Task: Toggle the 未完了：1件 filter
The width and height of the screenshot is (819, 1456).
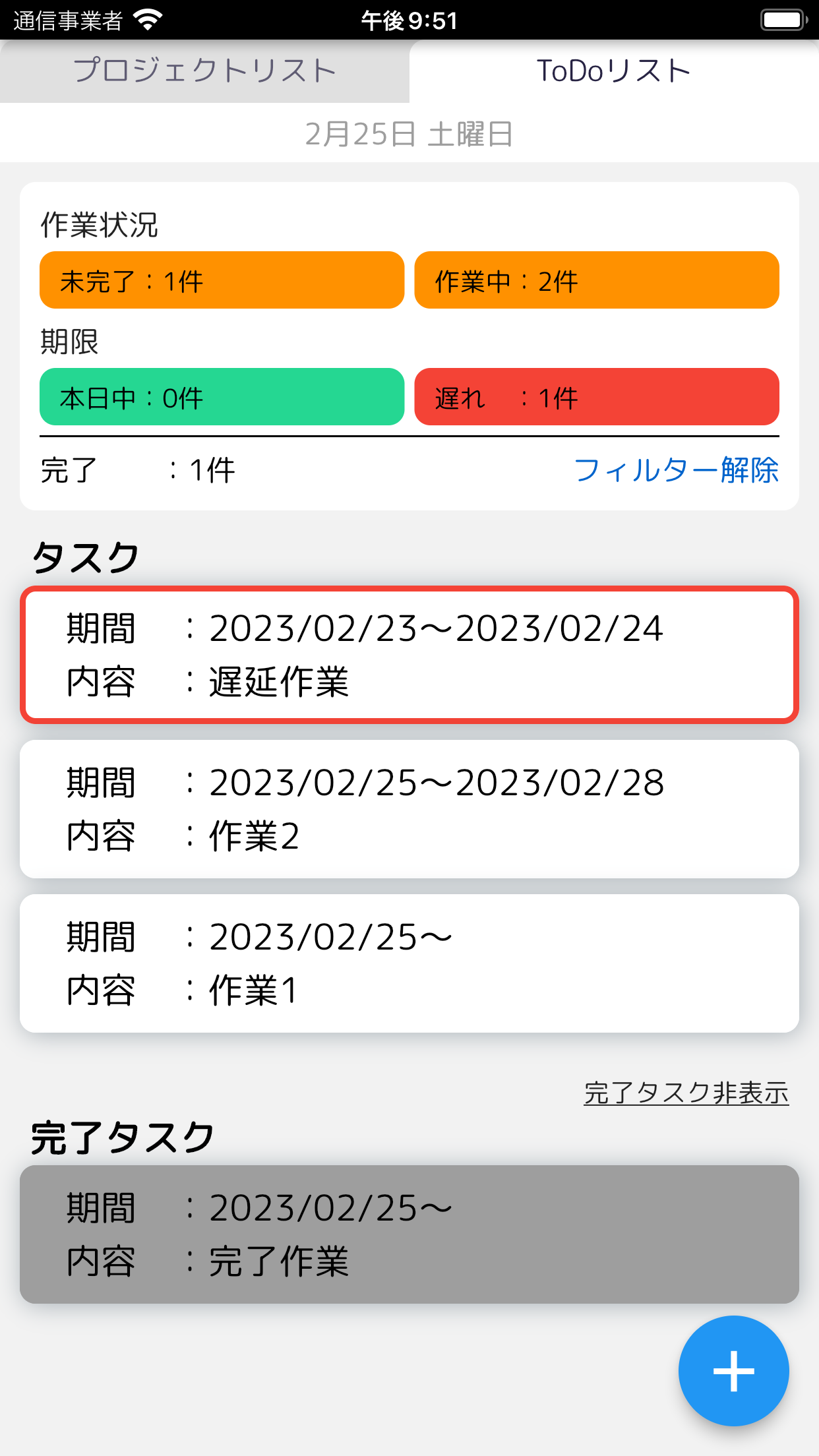Action: point(222,280)
